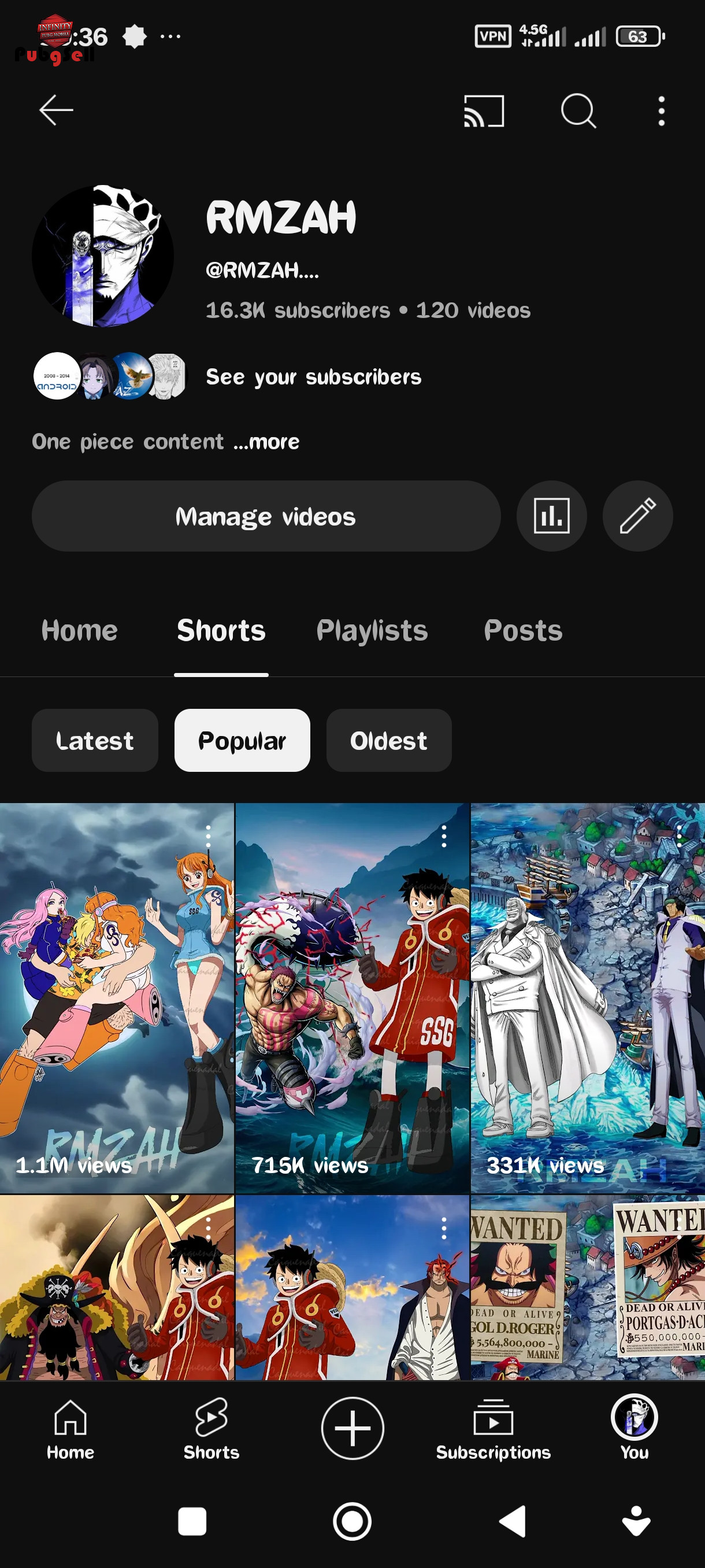Open options on the 331K views short
705x1568 pixels.
point(679,837)
